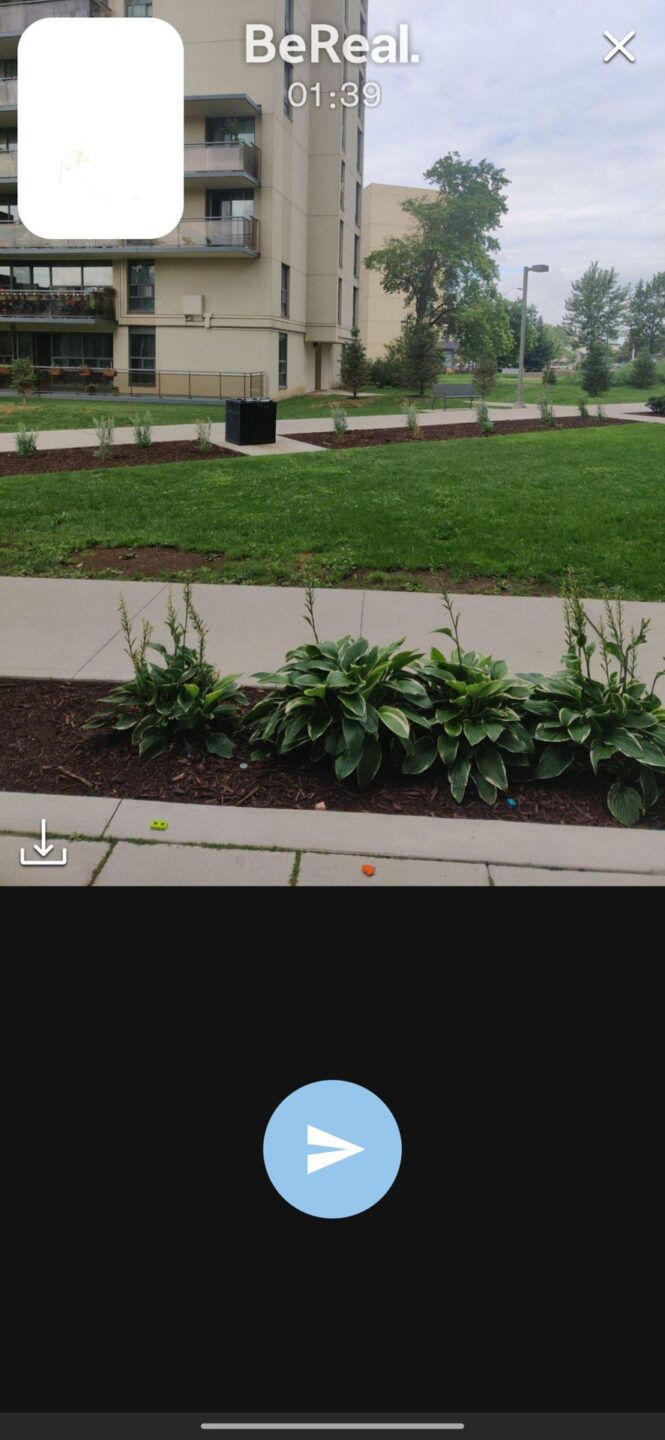Viewport: 665px width, 1440px height.
Task: Swap to the small selfie thumbnail
Action: click(x=100, y=128)
